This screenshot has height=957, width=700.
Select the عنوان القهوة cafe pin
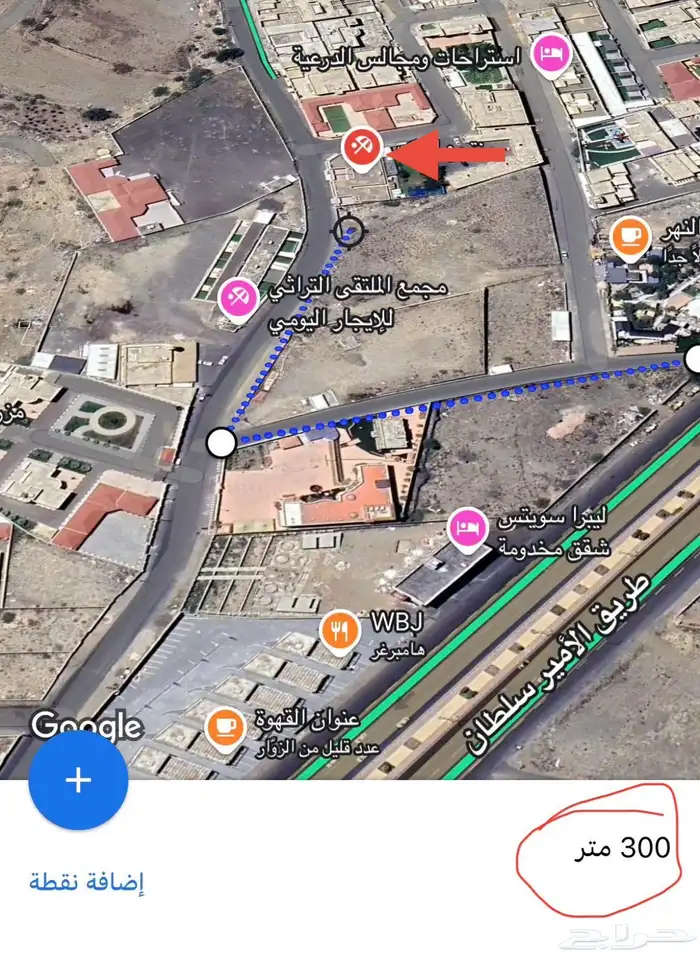pyautogui.click(x=228, y=724)
